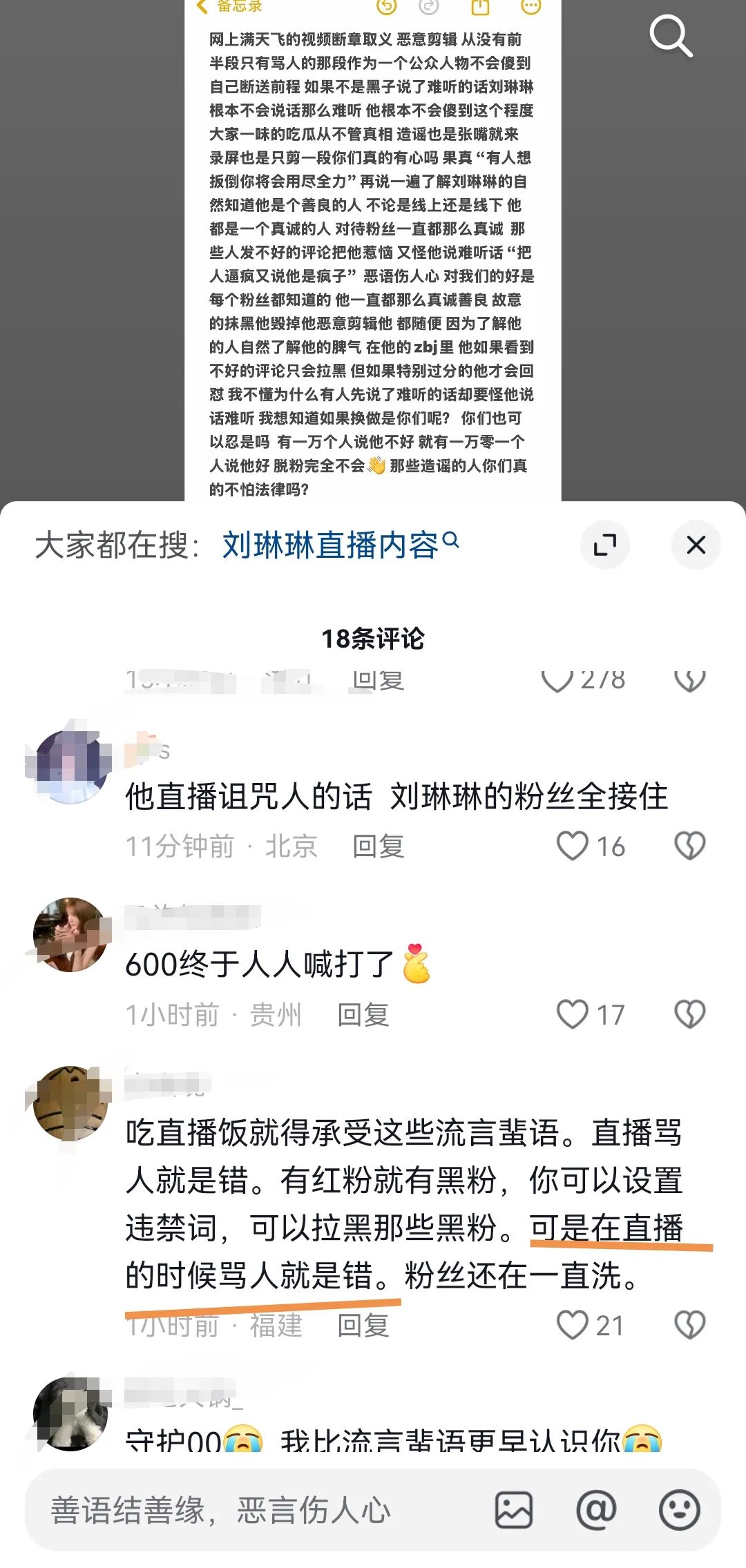746x1568 pixels.
Task: Open profile of the 600终于人人喊打了 commenter
Action: [71, 935]
